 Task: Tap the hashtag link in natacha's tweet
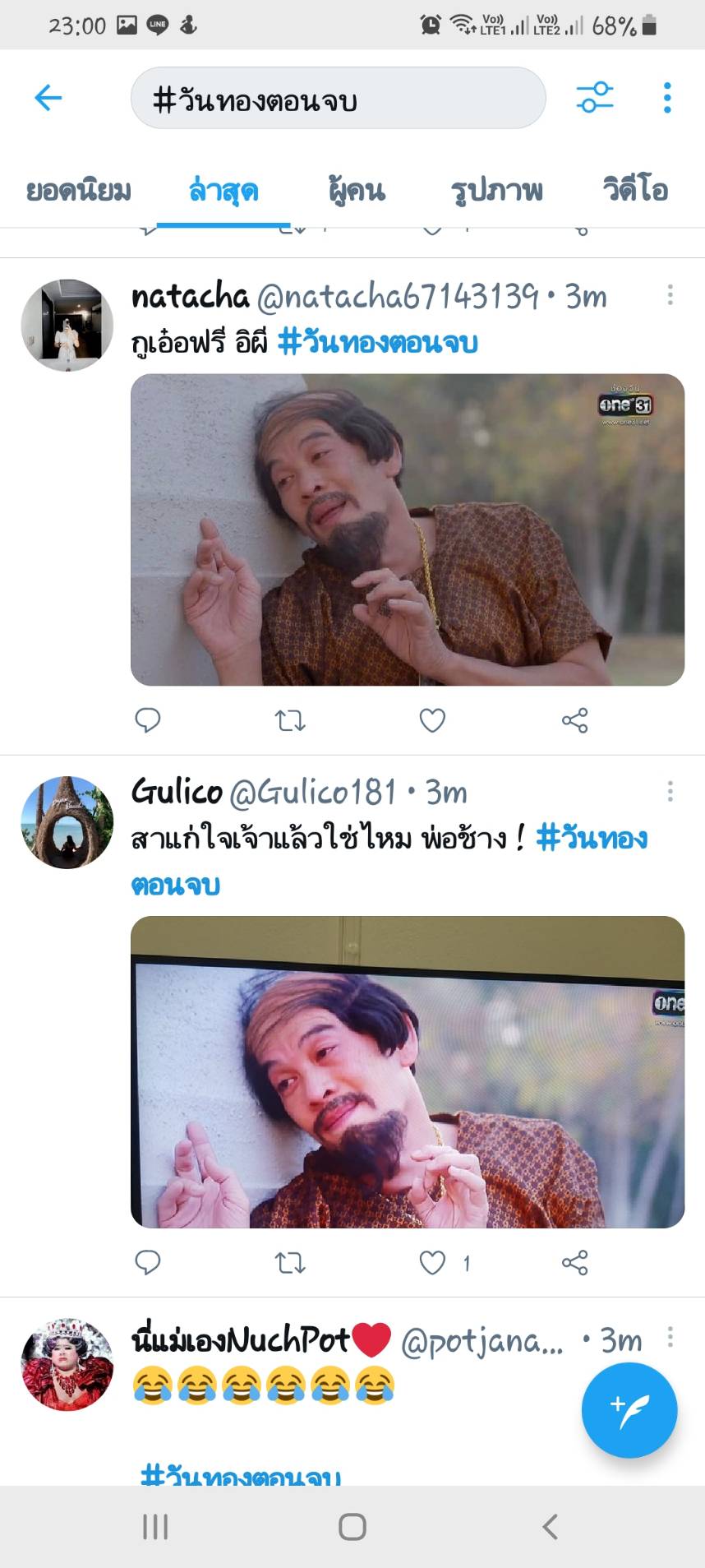(378, 343)
